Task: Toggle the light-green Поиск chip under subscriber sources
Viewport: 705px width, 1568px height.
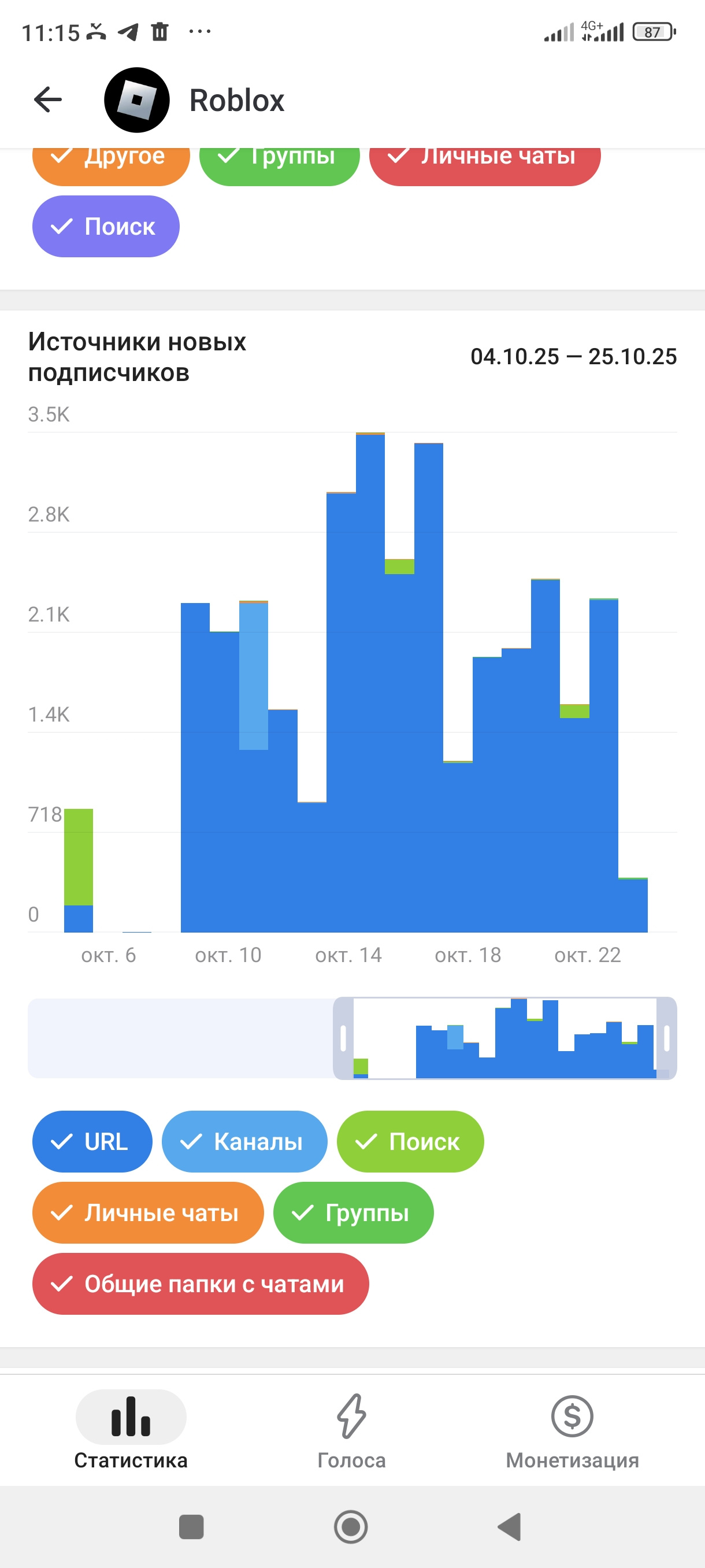Action: pyautogui.click(x=410, y=1141)
